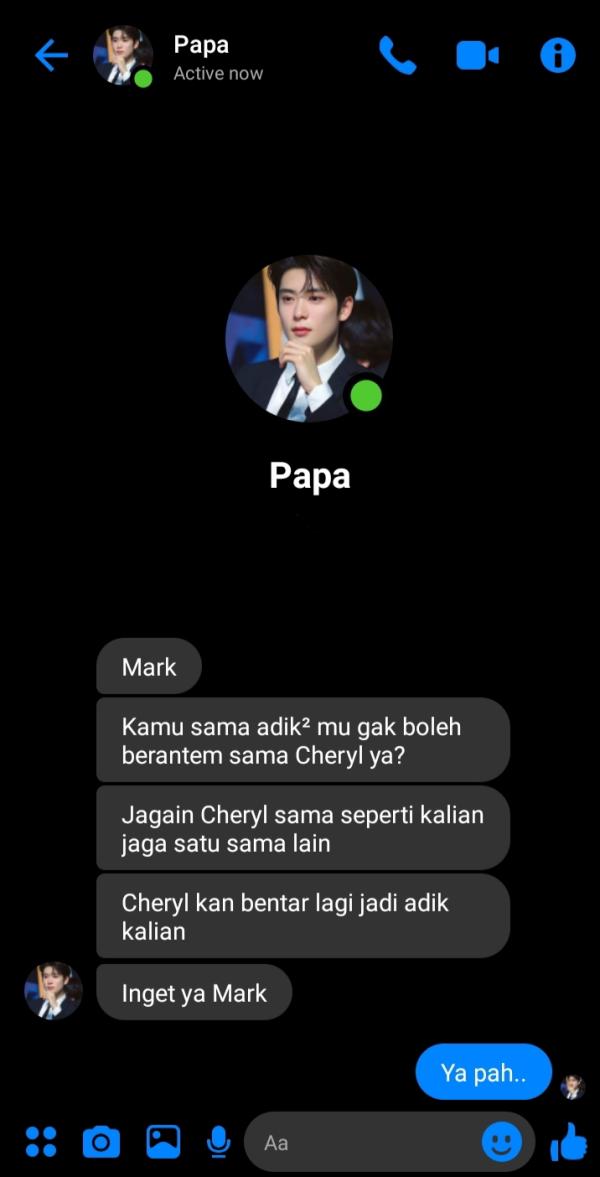Open the camera to take a photo
Screen dimensions: 600x1177
point(101,1141)
